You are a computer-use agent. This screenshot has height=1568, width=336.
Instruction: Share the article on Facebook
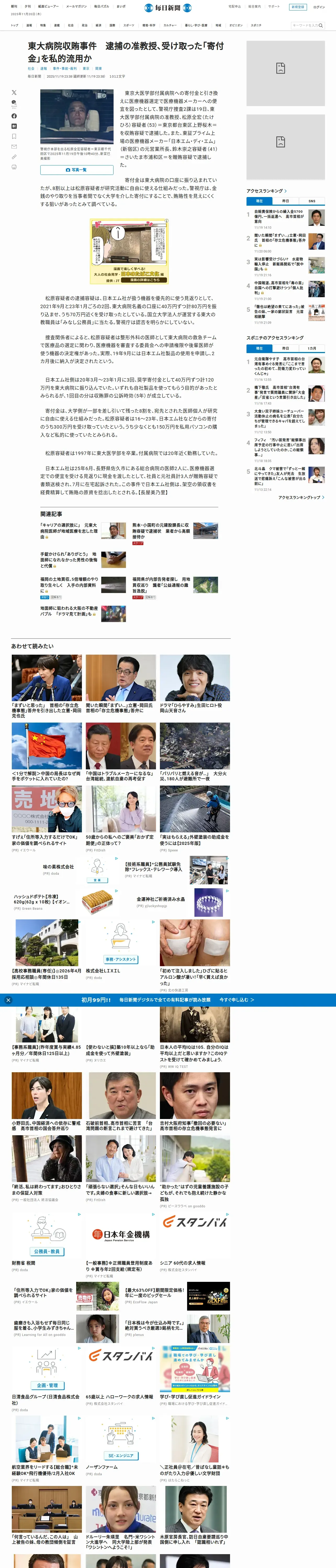click(14, 116)
